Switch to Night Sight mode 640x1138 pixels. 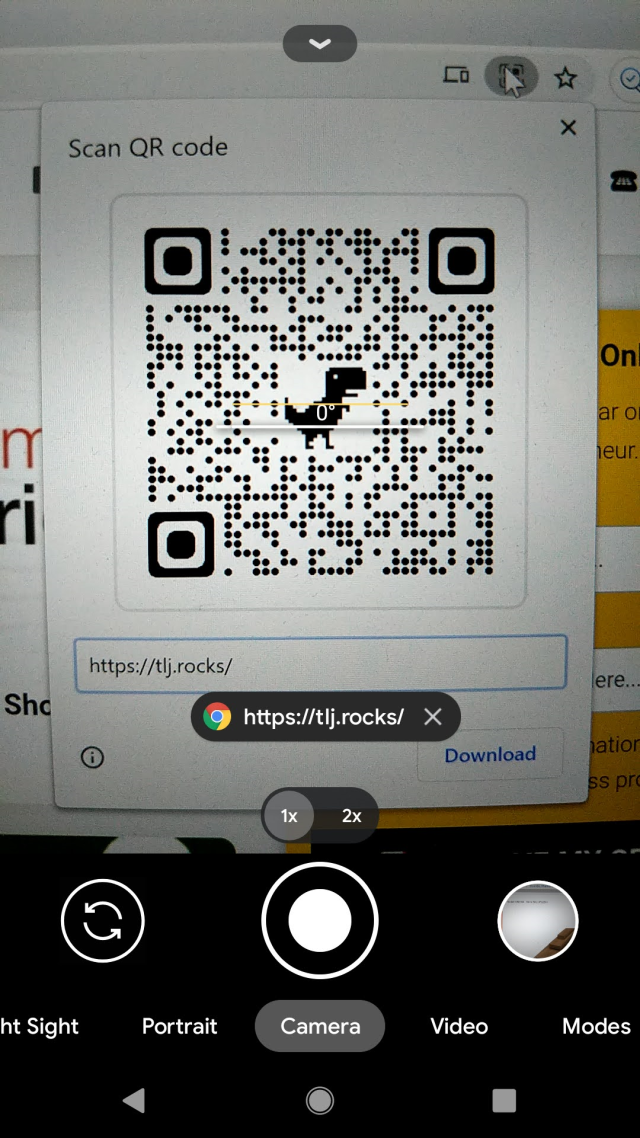click(x=39, y=1026)
